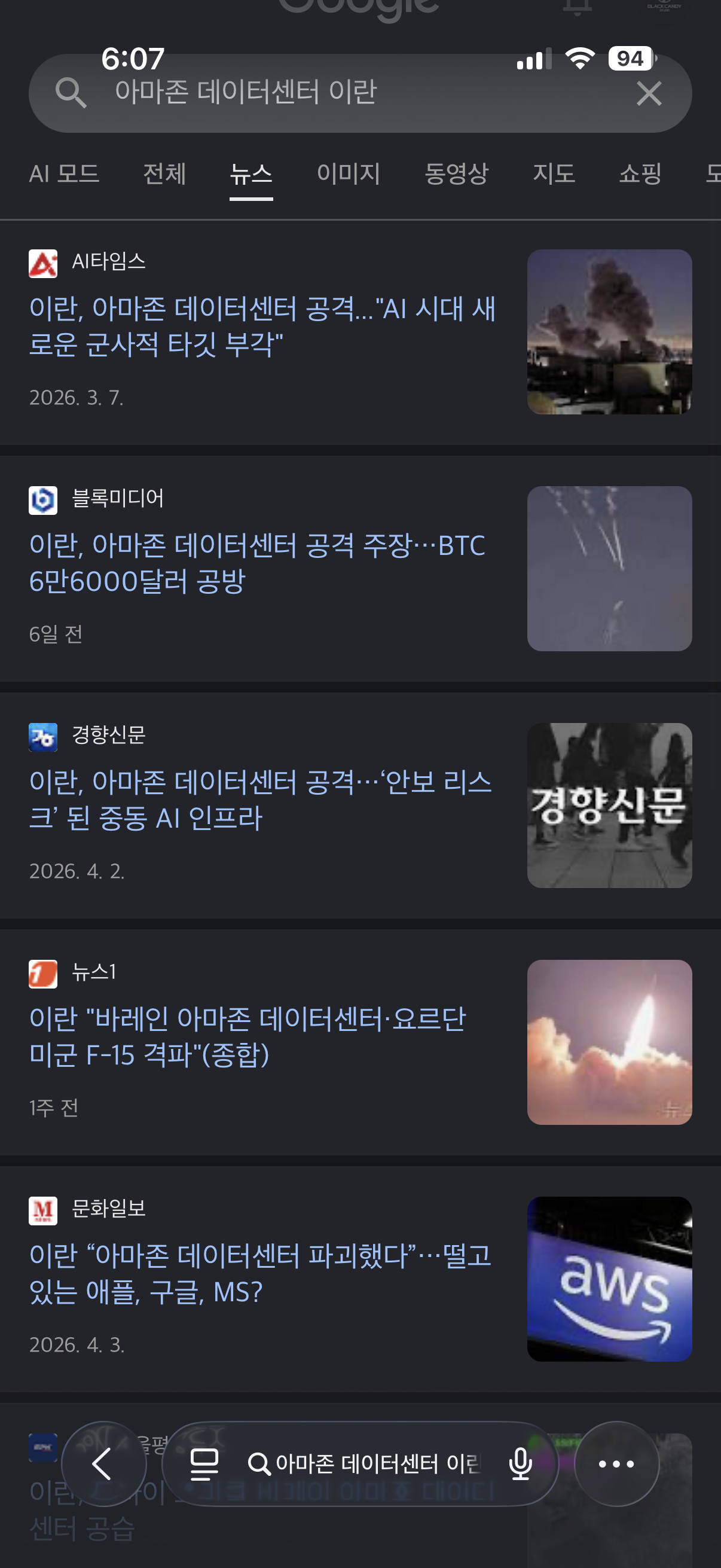721x1568 pixels.
Task: Open the AI타임스 article on the data center attack
Action: click(263, 327)
